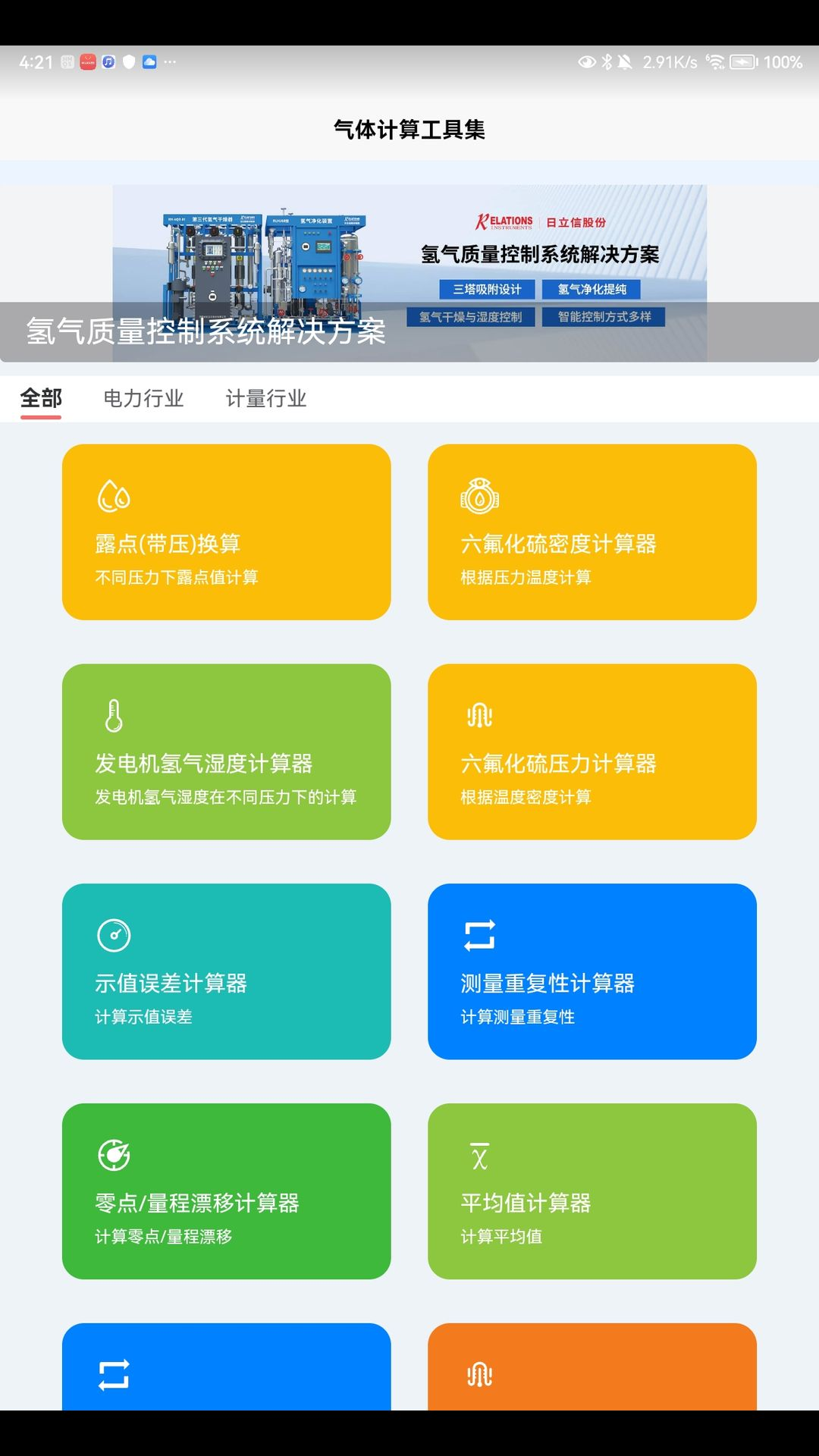This screenshot has height=1456, width=819.
Task: Launch 发电机氢气湿度计算器
Action: [x=226, y=752]
